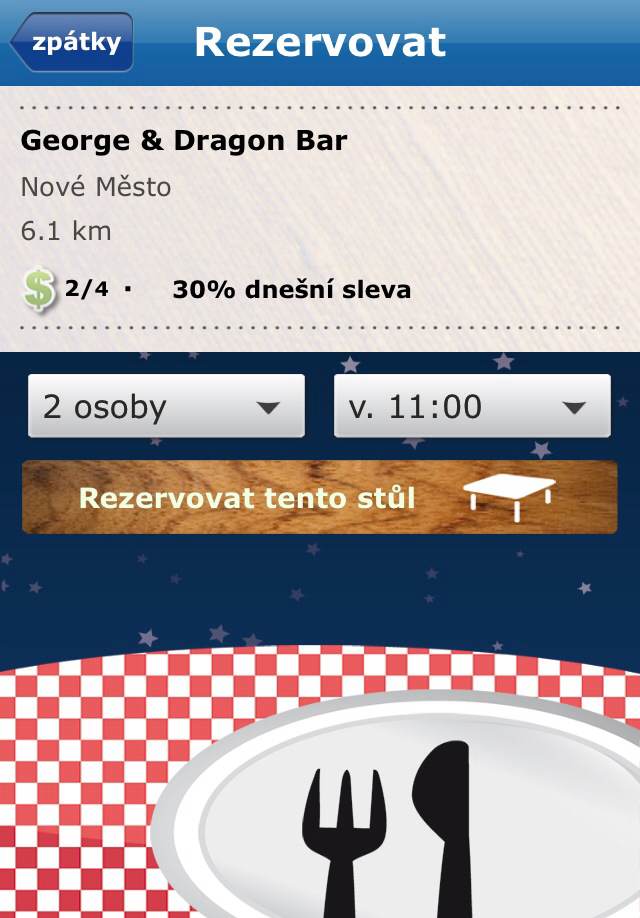Open the 2 osoby party size dropdown
Viewport: 640px width, 918px height.
[166, 407]
